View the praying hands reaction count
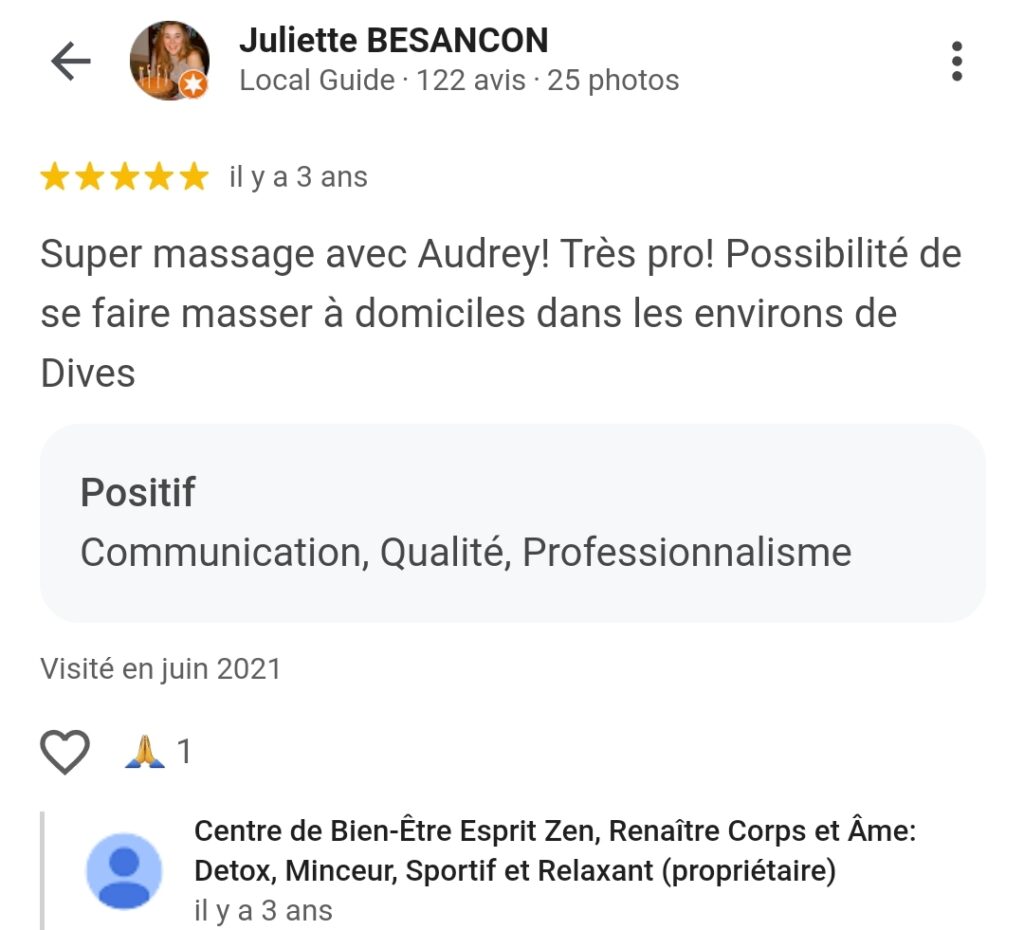The width and height of the screenshot is (1024, 930). (x=157, y=751)
